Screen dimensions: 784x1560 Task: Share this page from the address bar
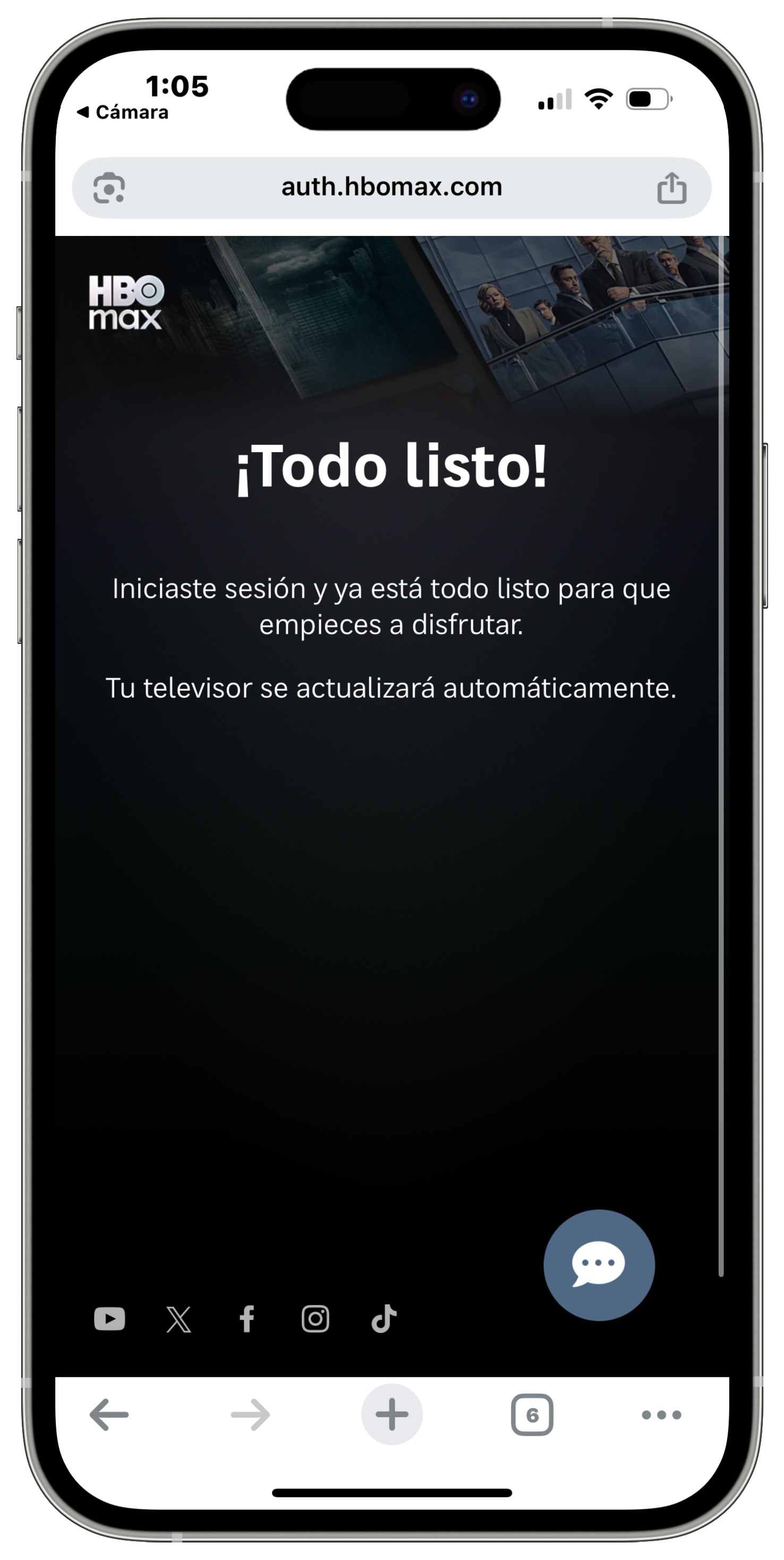[671, 188]
